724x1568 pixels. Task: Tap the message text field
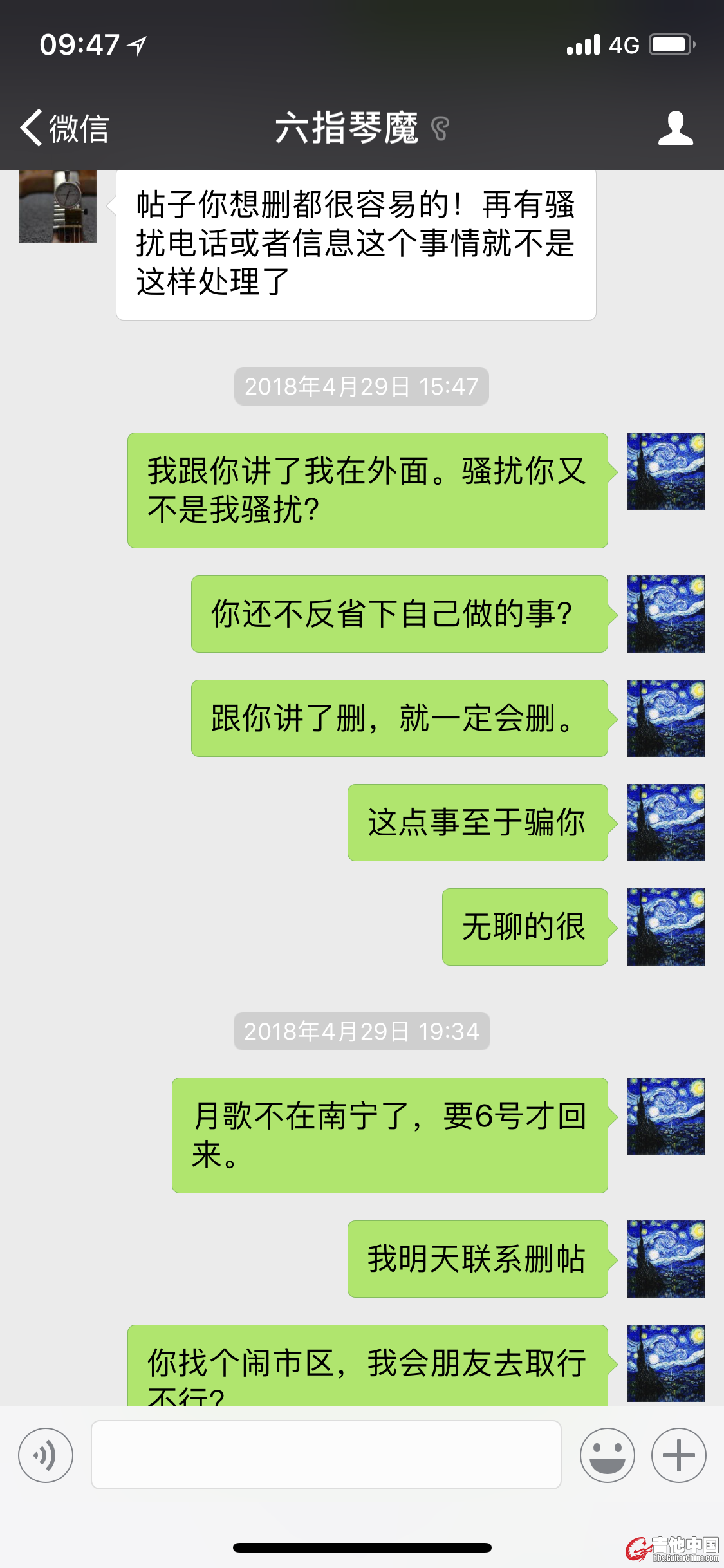pyautogui.click(x=326, y=1455)
